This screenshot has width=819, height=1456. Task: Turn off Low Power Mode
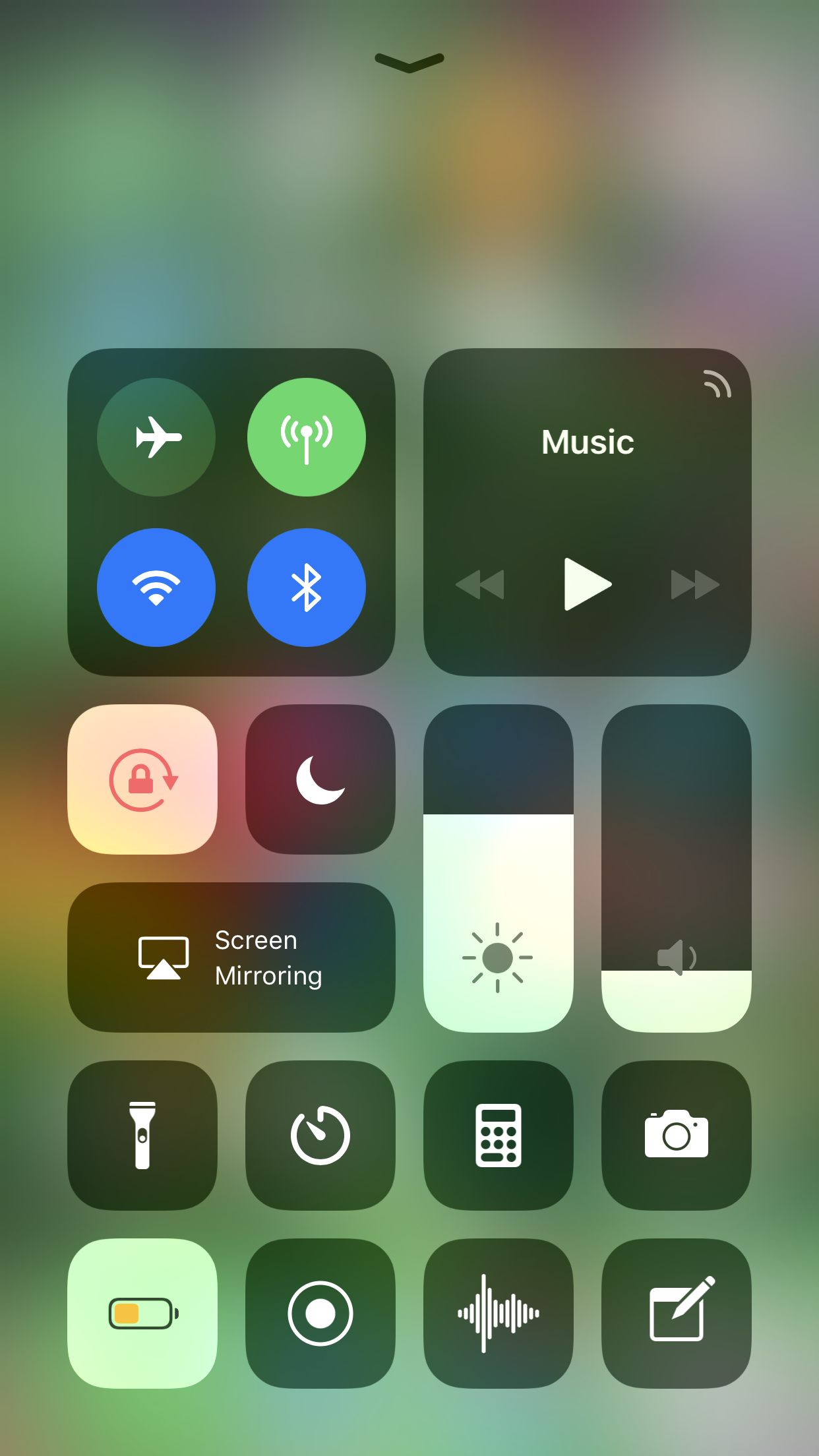click(142, 1314)
